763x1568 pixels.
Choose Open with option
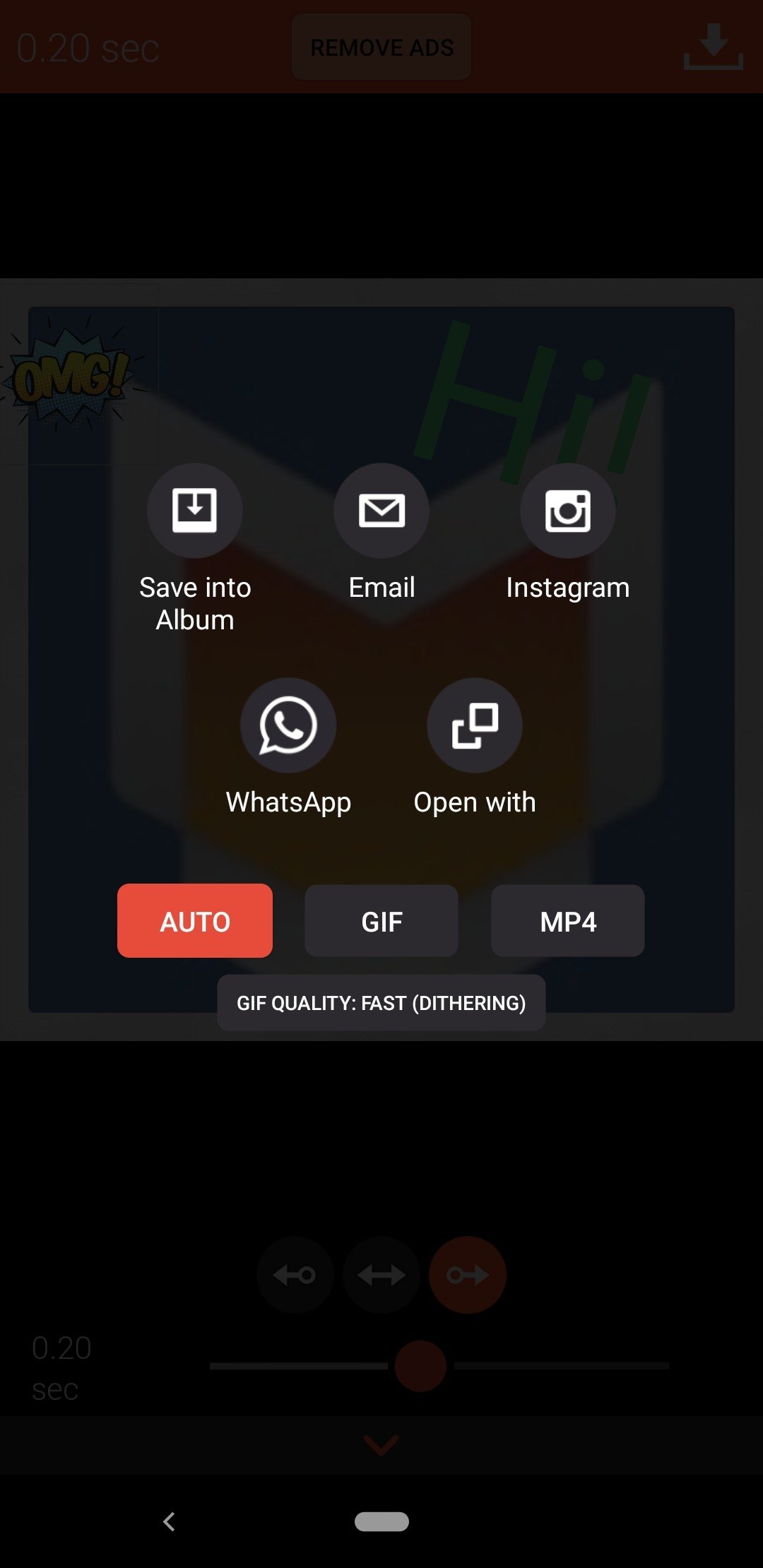(x=474, y=725)
